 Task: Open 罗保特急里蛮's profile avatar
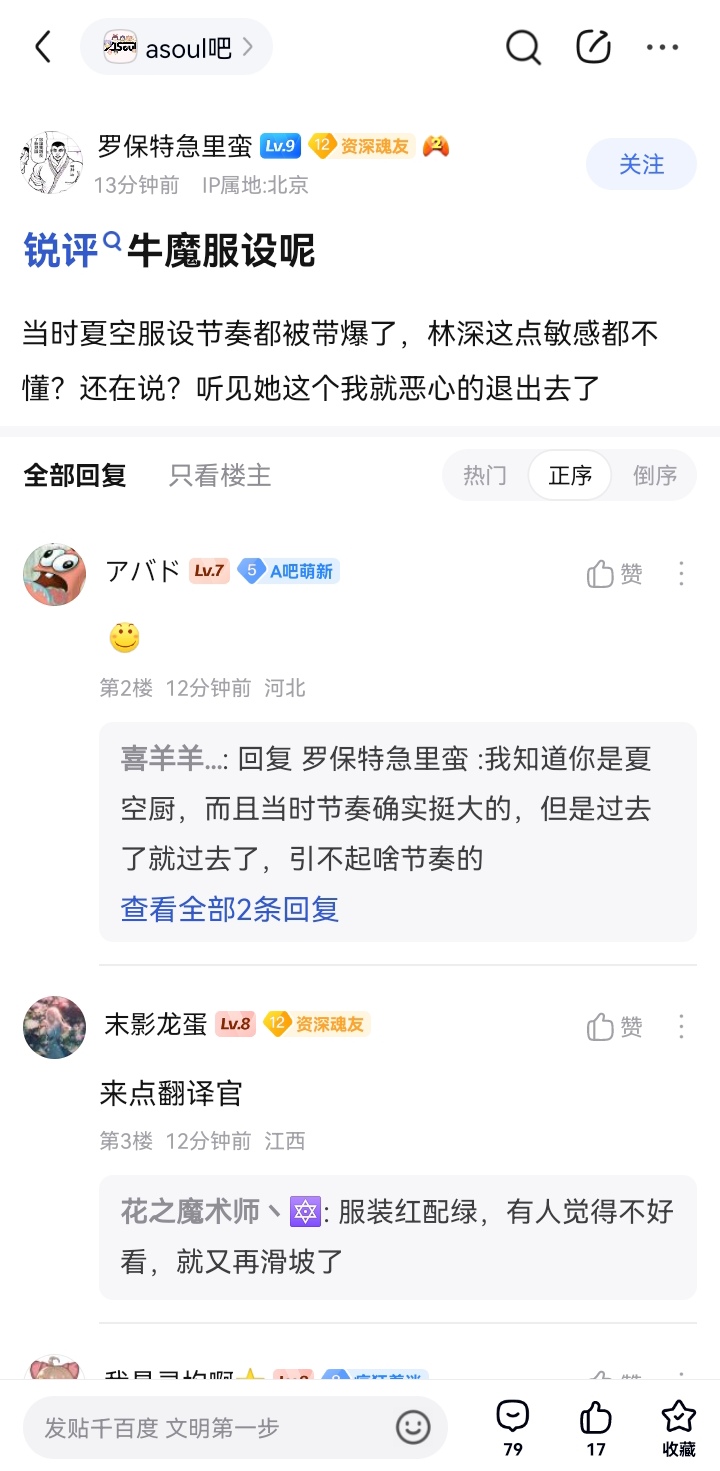pyautogui.click(x=52, y=162)
